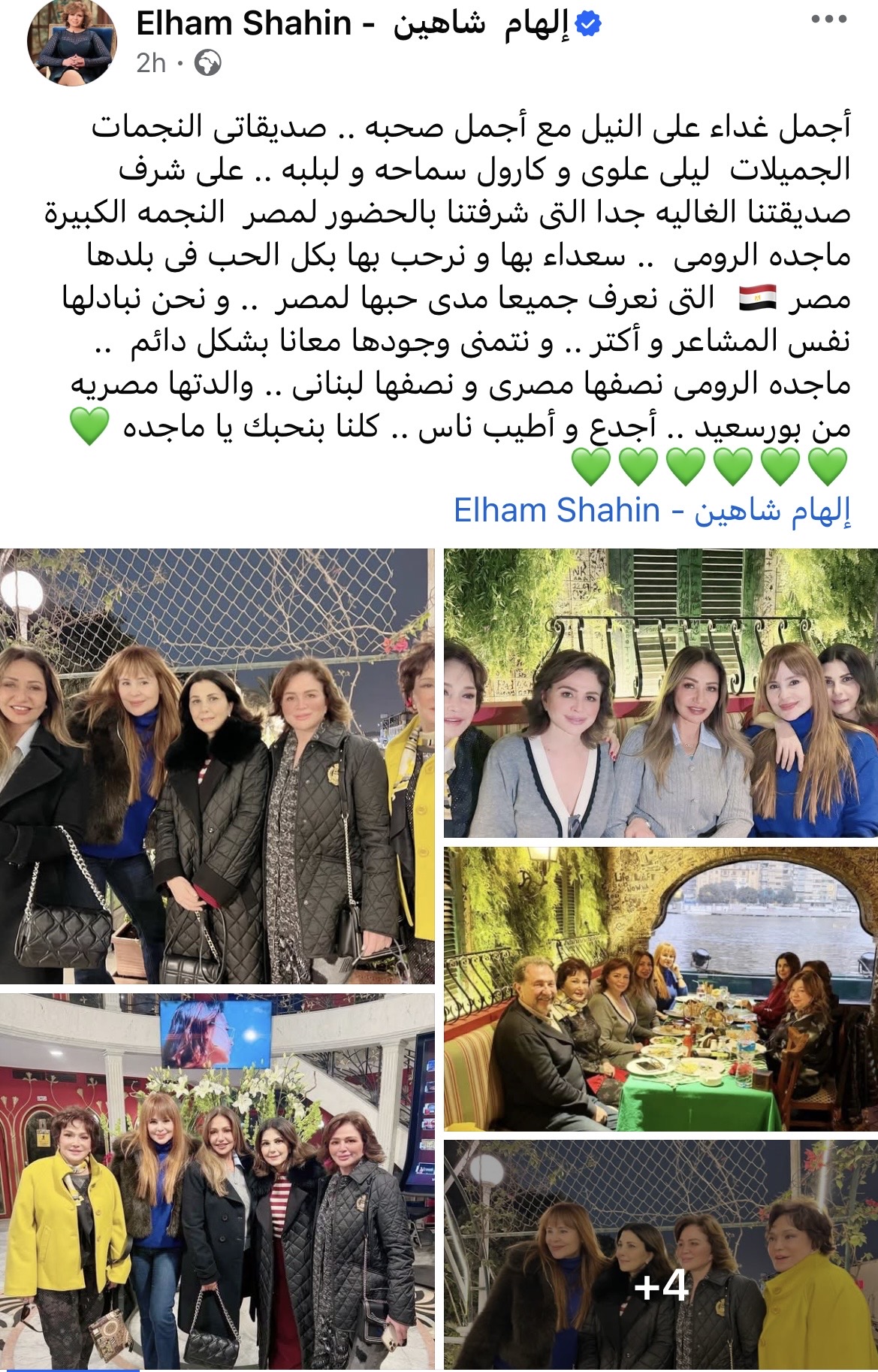Open the post's three-dot options menu
Screen dimensions: 878x1372
tap(828, 20)
